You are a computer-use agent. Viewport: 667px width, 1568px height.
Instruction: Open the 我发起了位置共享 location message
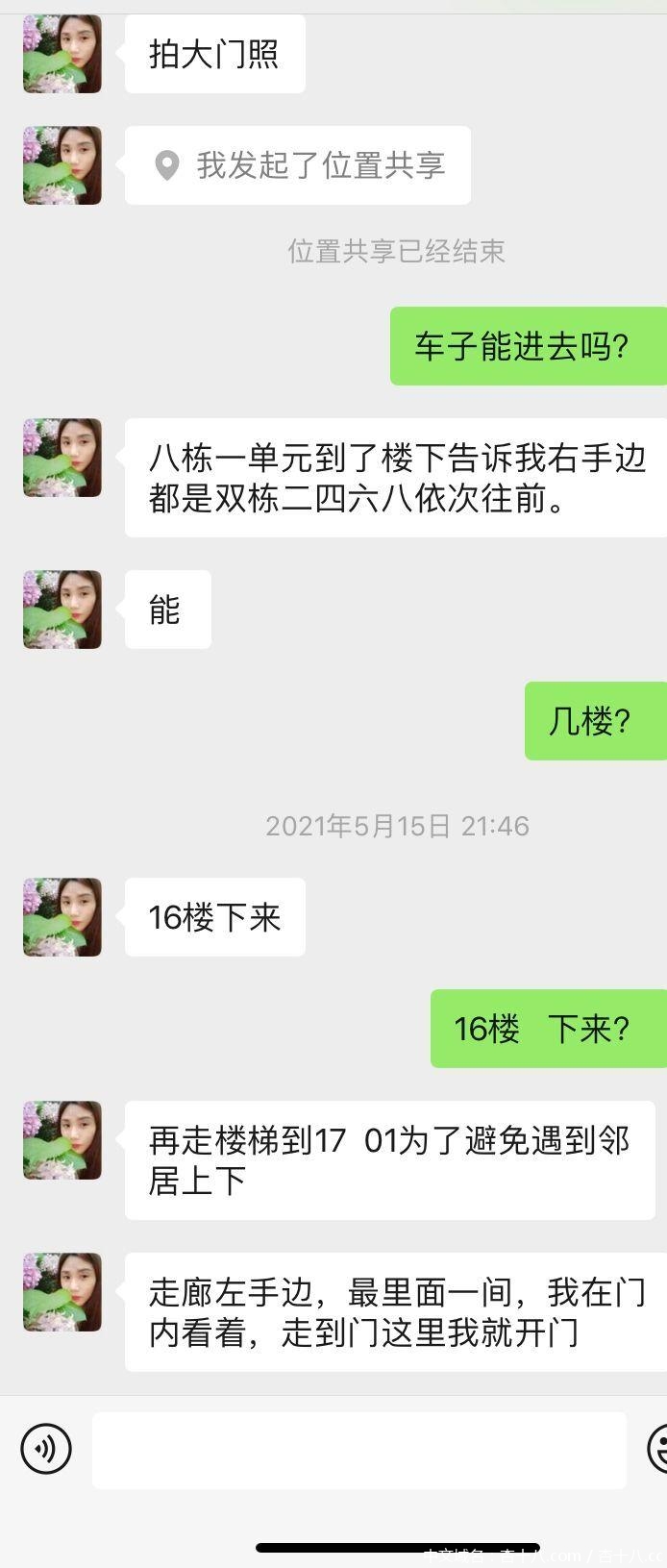coord(298,165)
